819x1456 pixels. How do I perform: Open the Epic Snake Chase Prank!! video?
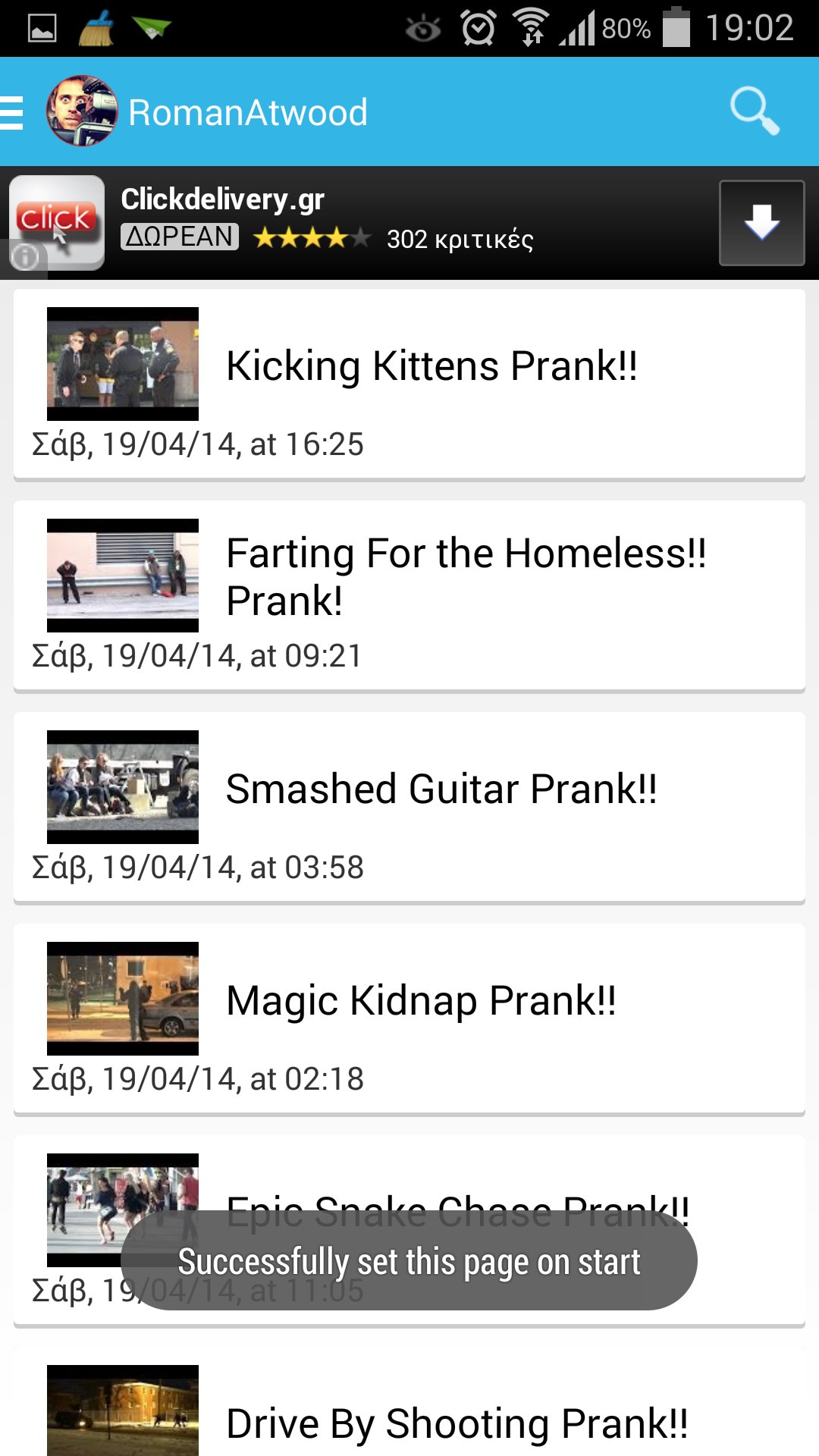tap(409, 1231)
